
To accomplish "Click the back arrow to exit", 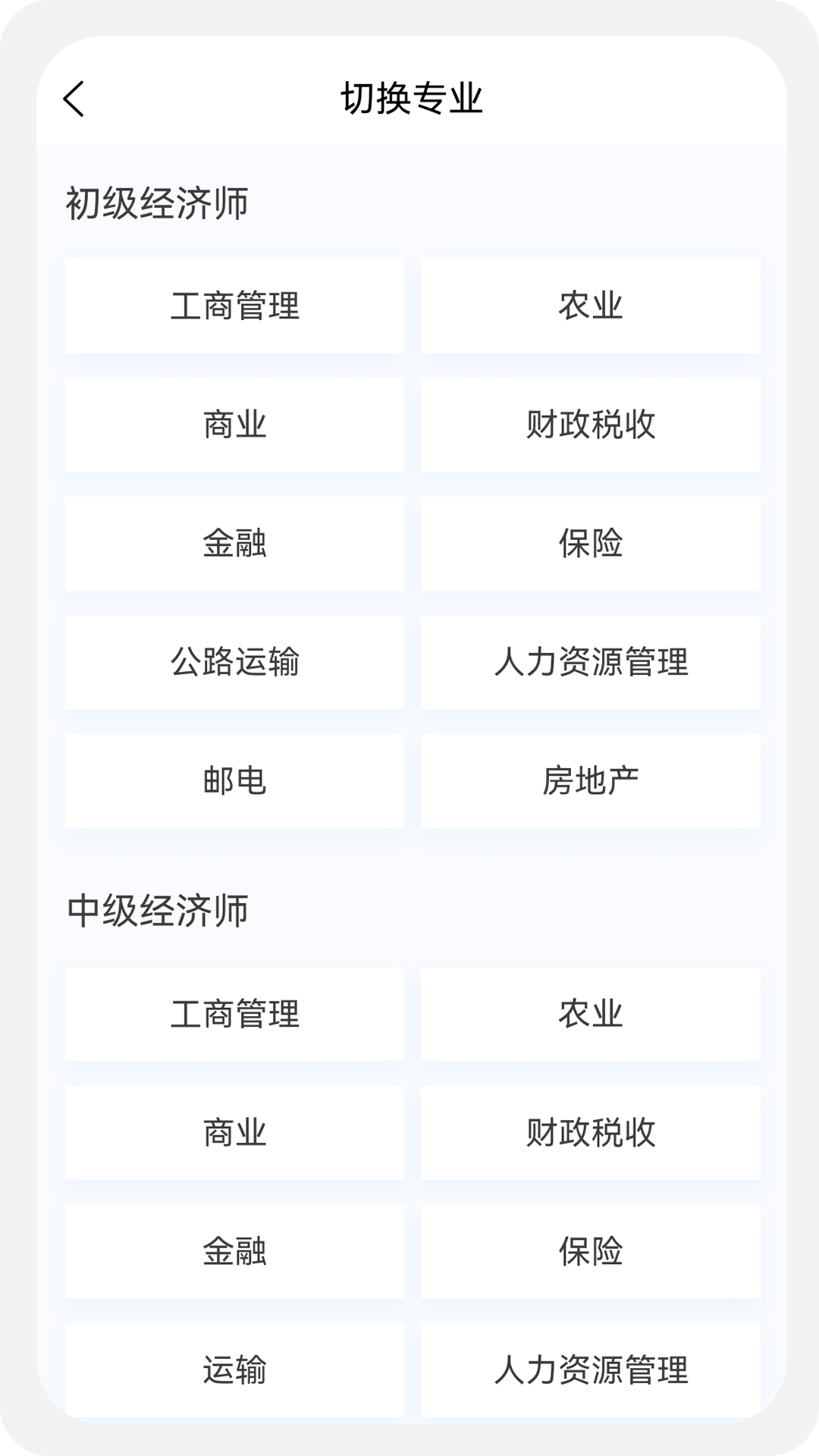I will click(74, 99).
